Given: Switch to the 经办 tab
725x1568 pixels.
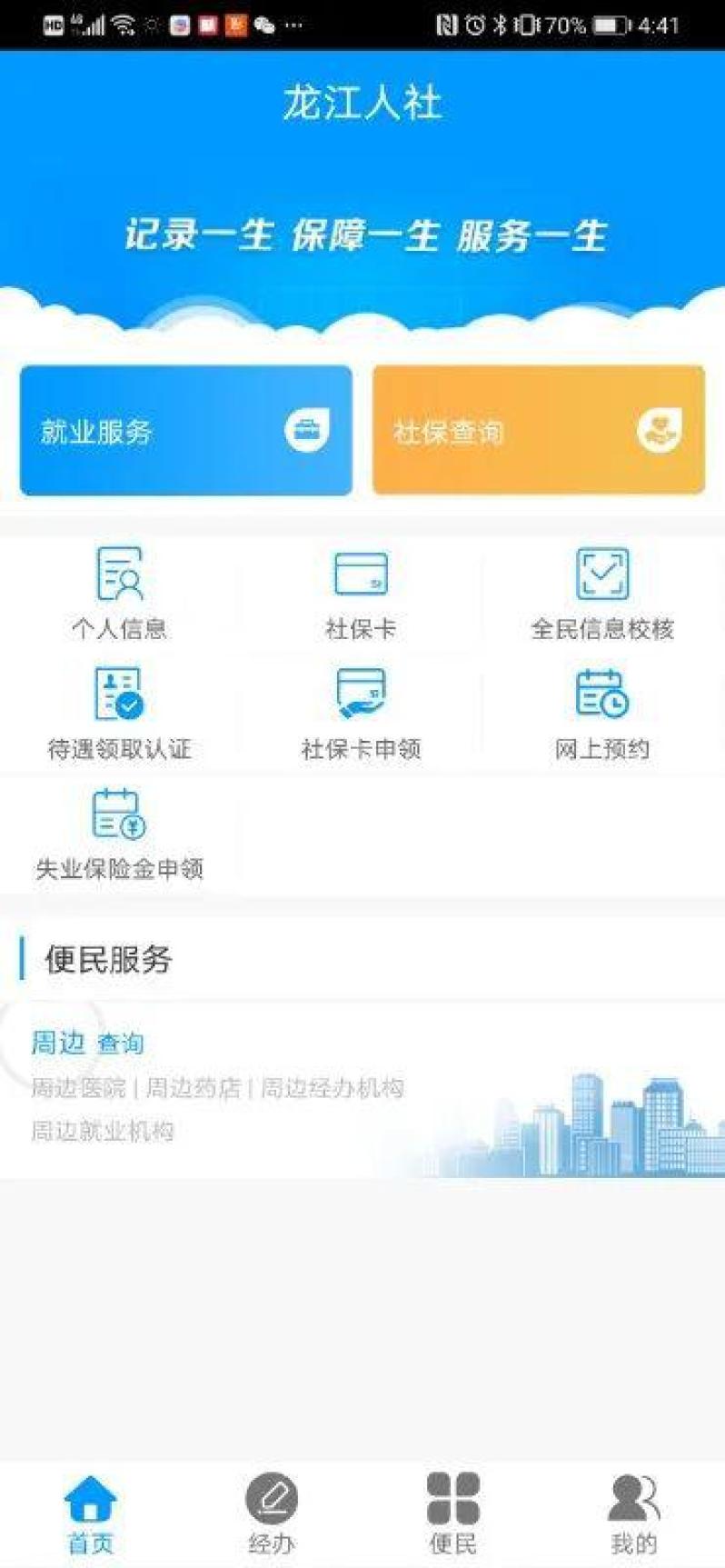Looking at the screenshot, I should (272, 1513).
